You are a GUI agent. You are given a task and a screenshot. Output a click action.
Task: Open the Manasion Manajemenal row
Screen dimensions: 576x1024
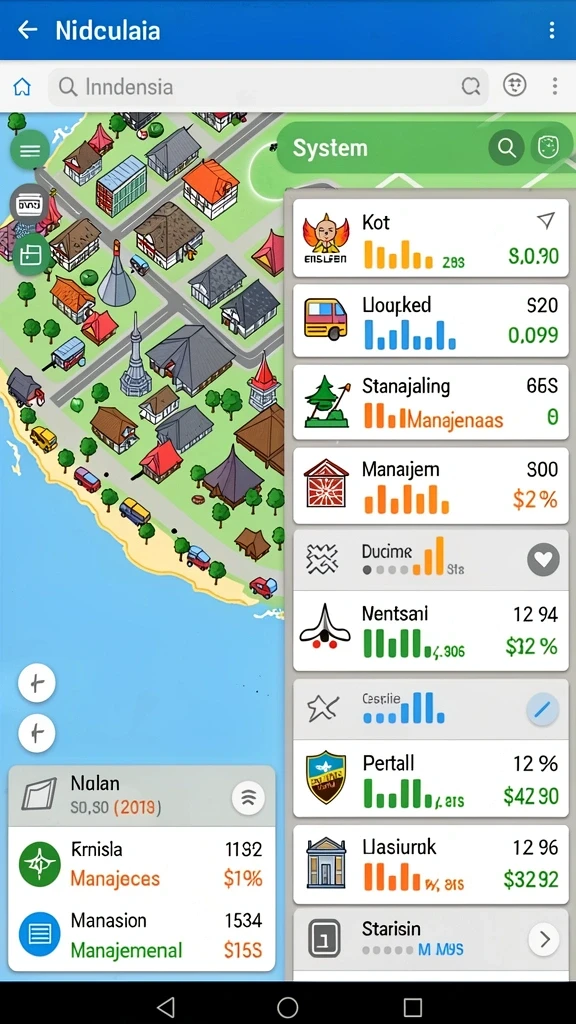tap(142, 935)
